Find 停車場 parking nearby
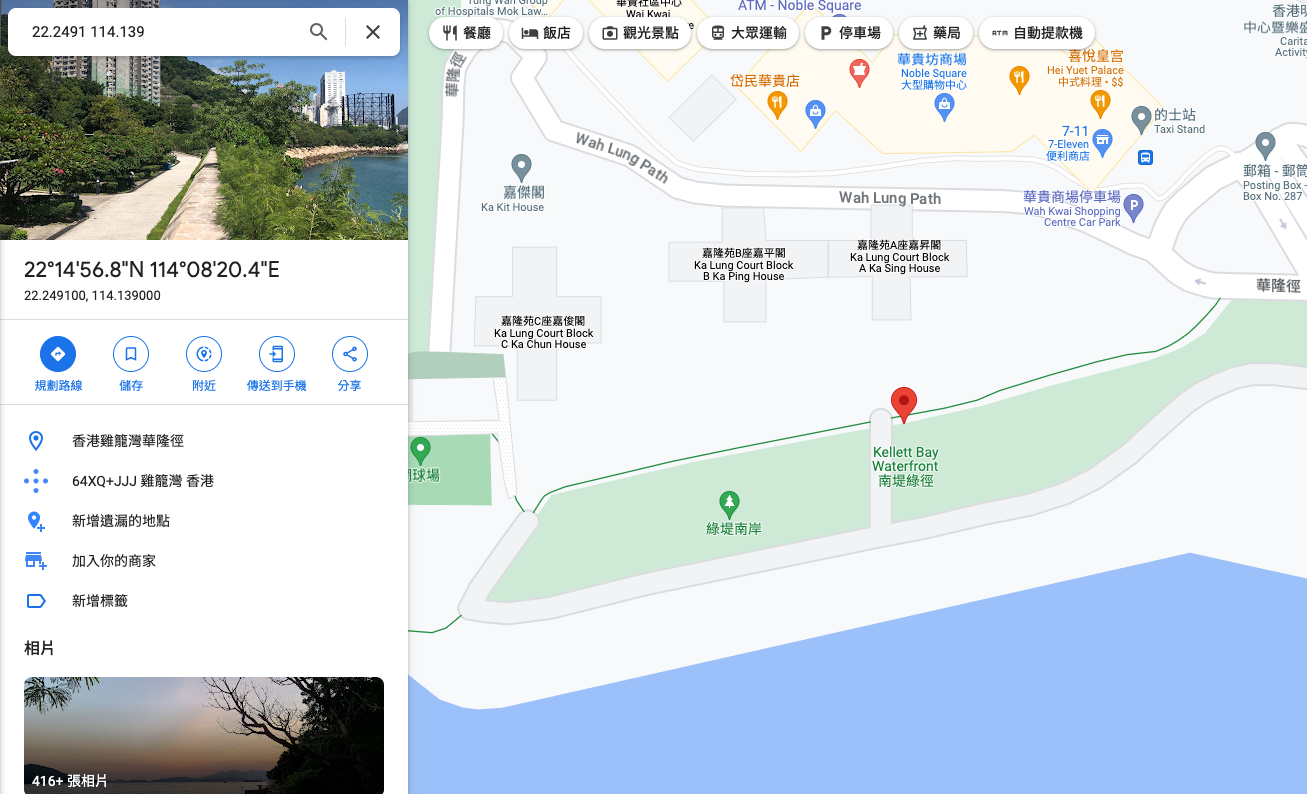 pyautogui.click(x=849, y=33)
